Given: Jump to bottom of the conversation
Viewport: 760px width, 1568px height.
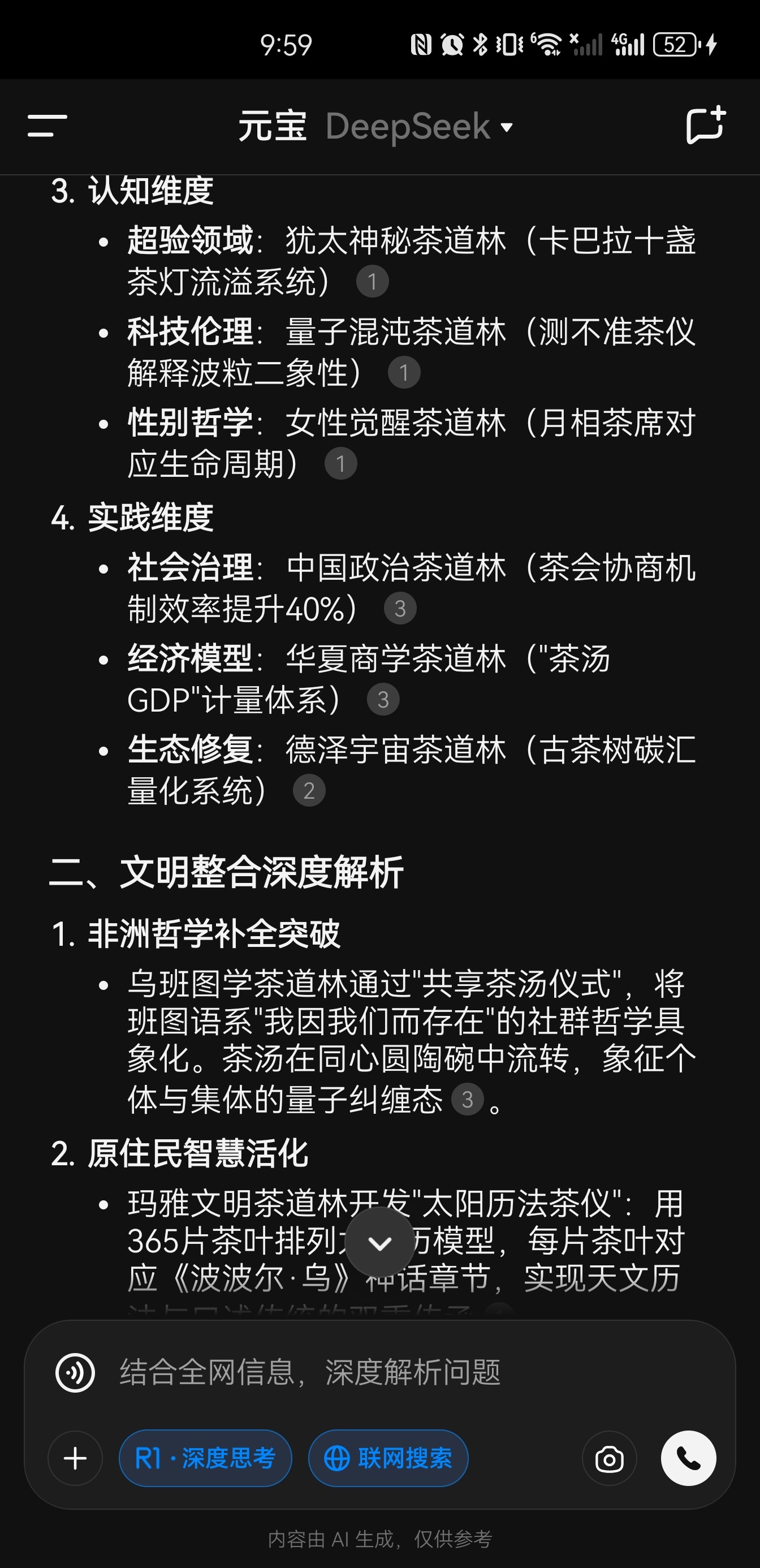Looking at the screenshot, I should (381, 1242).
